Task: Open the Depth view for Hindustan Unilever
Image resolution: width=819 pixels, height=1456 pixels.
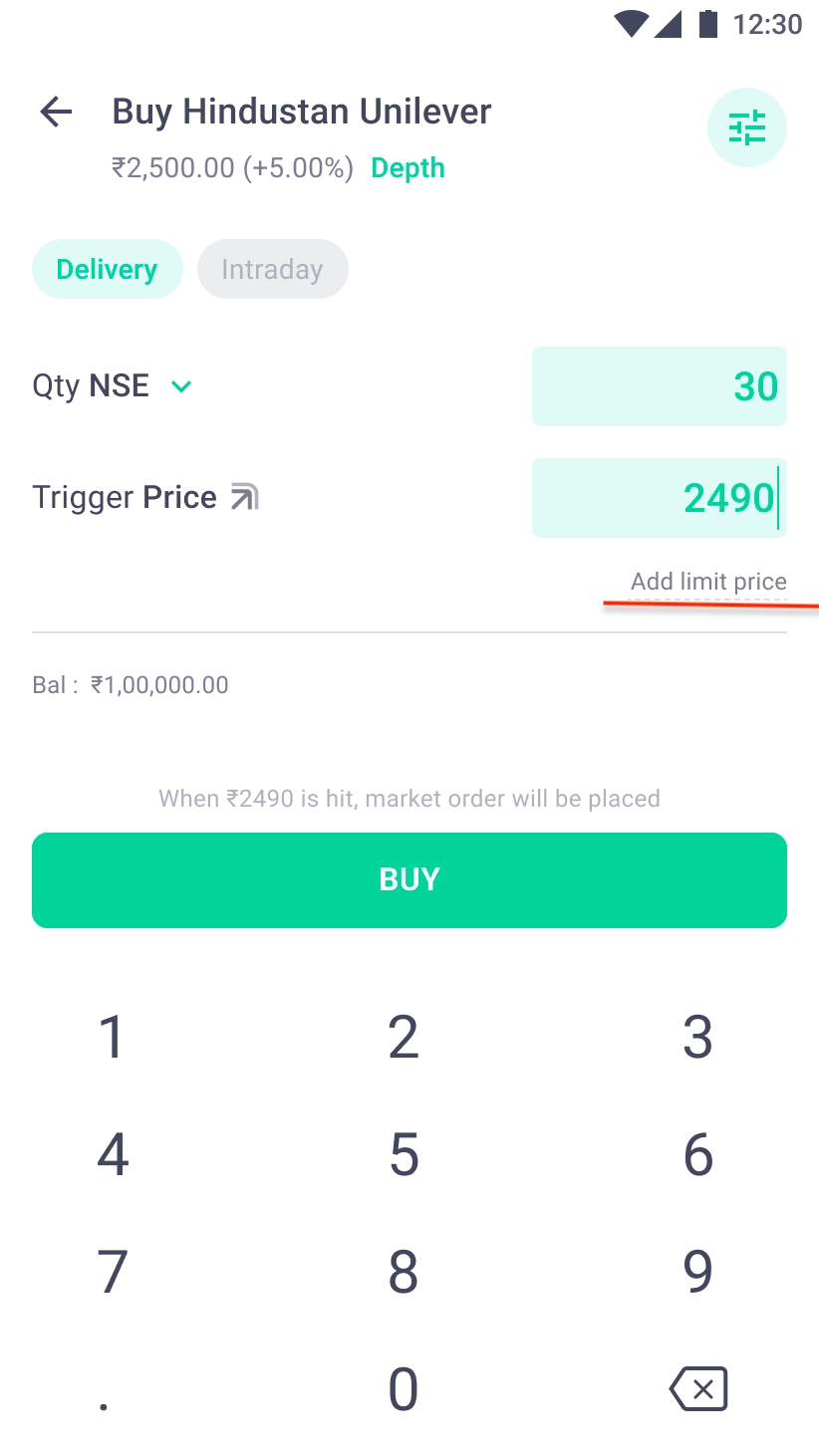Action: [408, 167]
